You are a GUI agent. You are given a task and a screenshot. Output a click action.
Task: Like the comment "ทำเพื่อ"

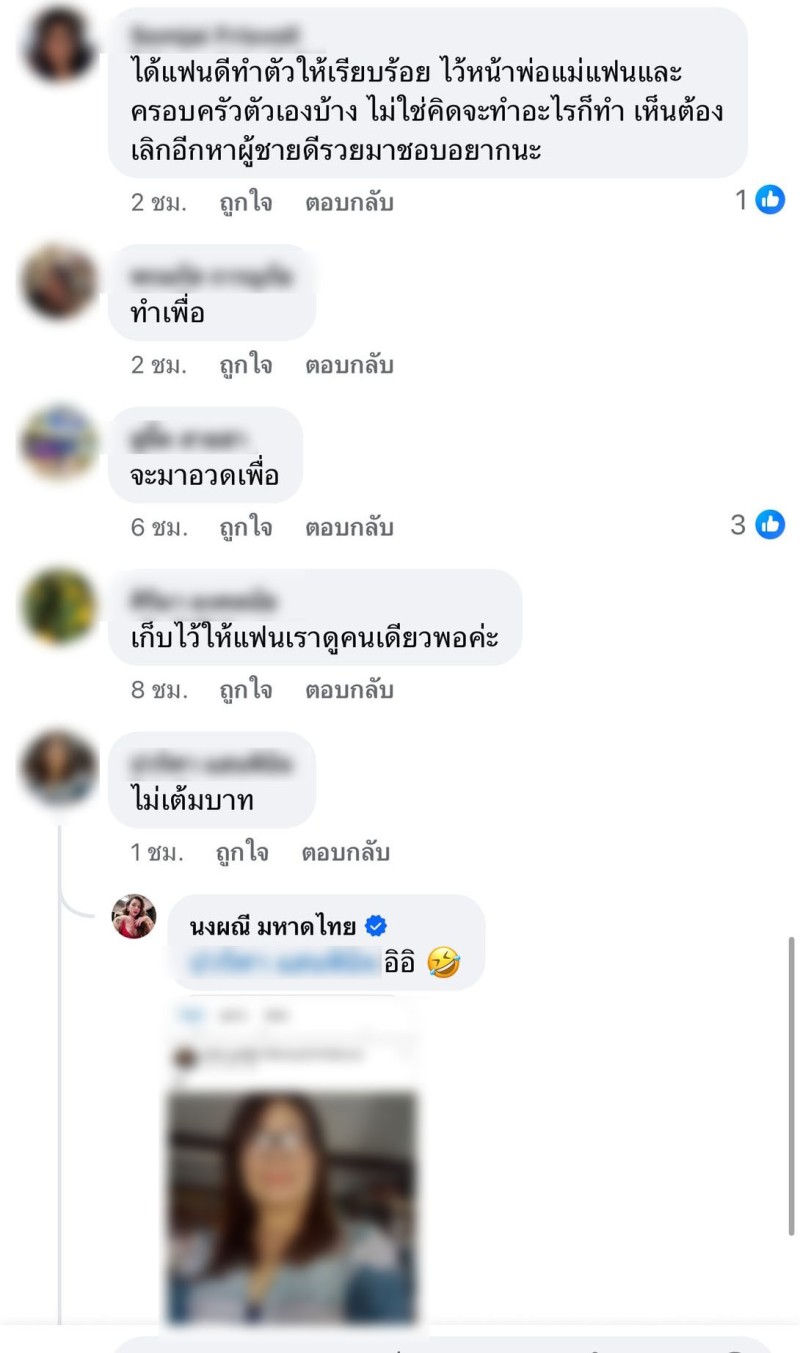click(245, 365)
